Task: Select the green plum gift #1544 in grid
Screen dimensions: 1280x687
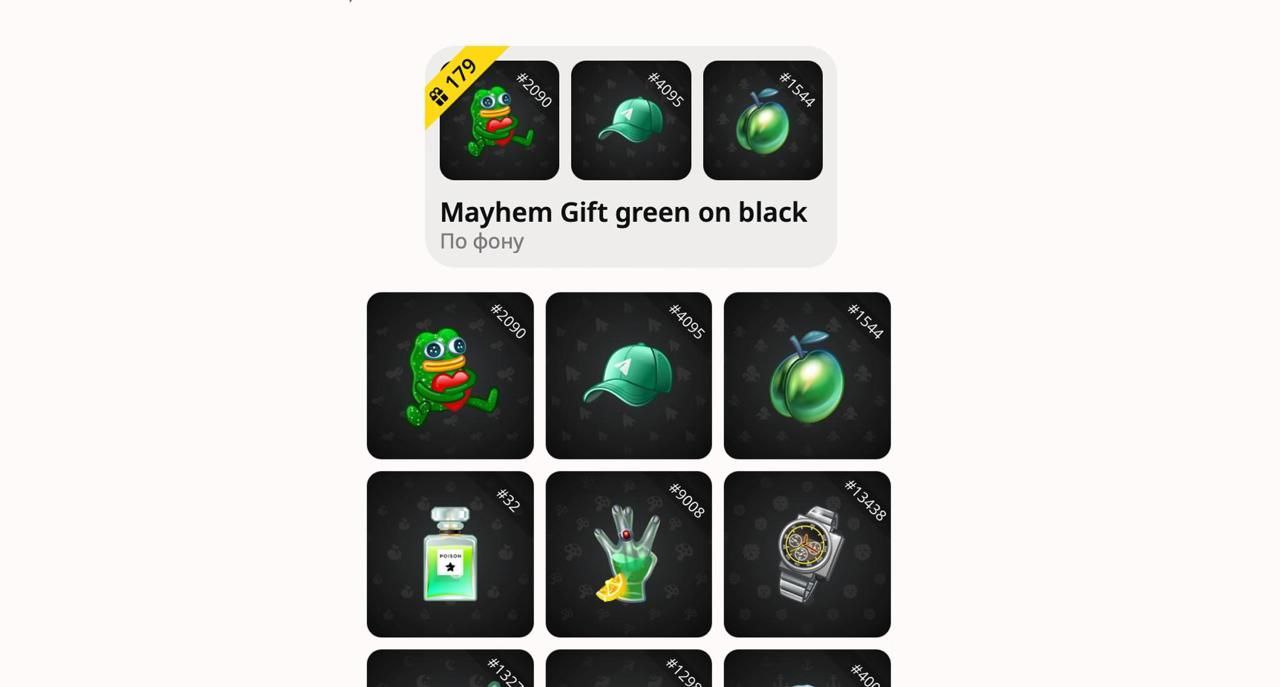Action: (807, 376)
